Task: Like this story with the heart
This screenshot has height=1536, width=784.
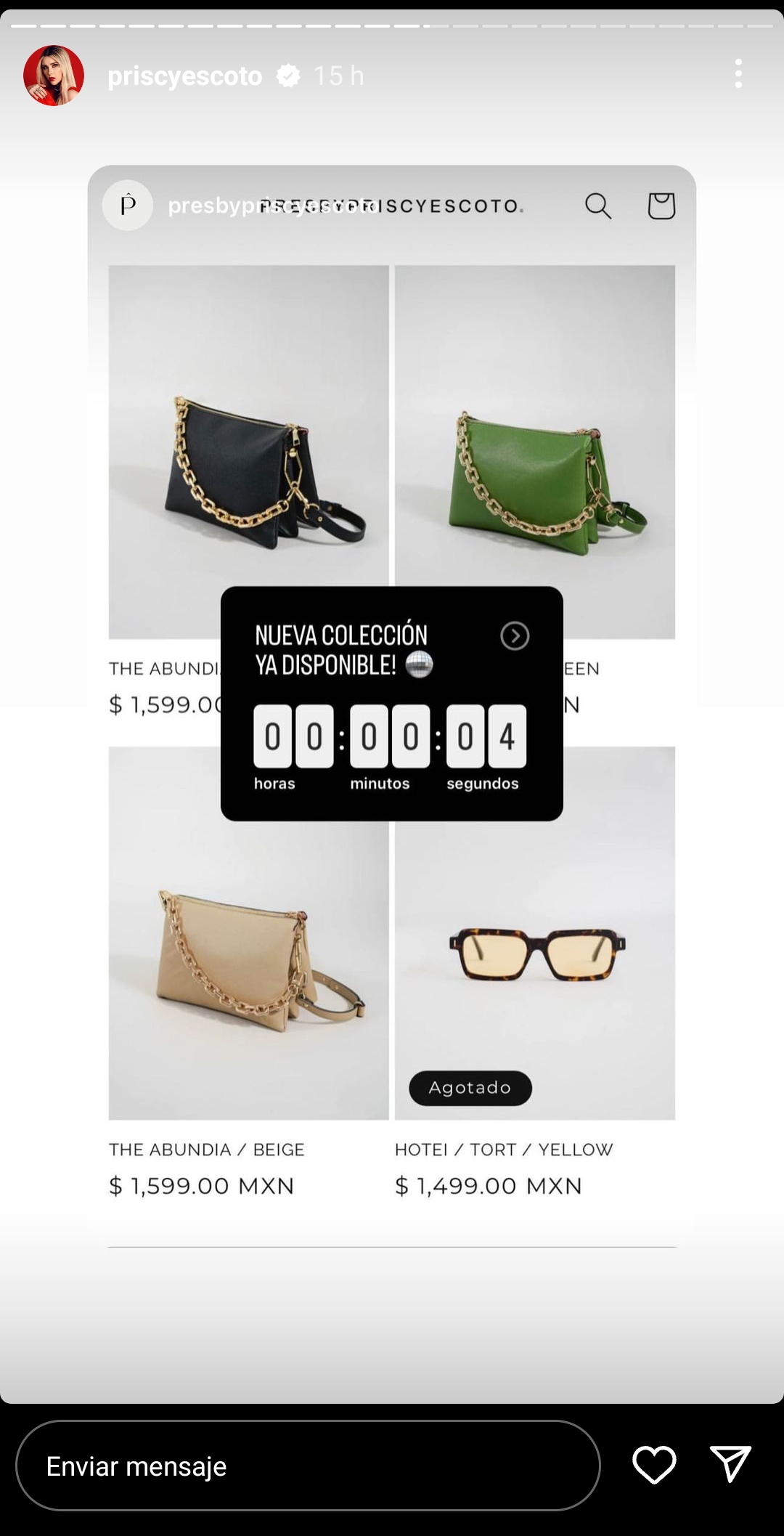Action: tap(654, 1464)
